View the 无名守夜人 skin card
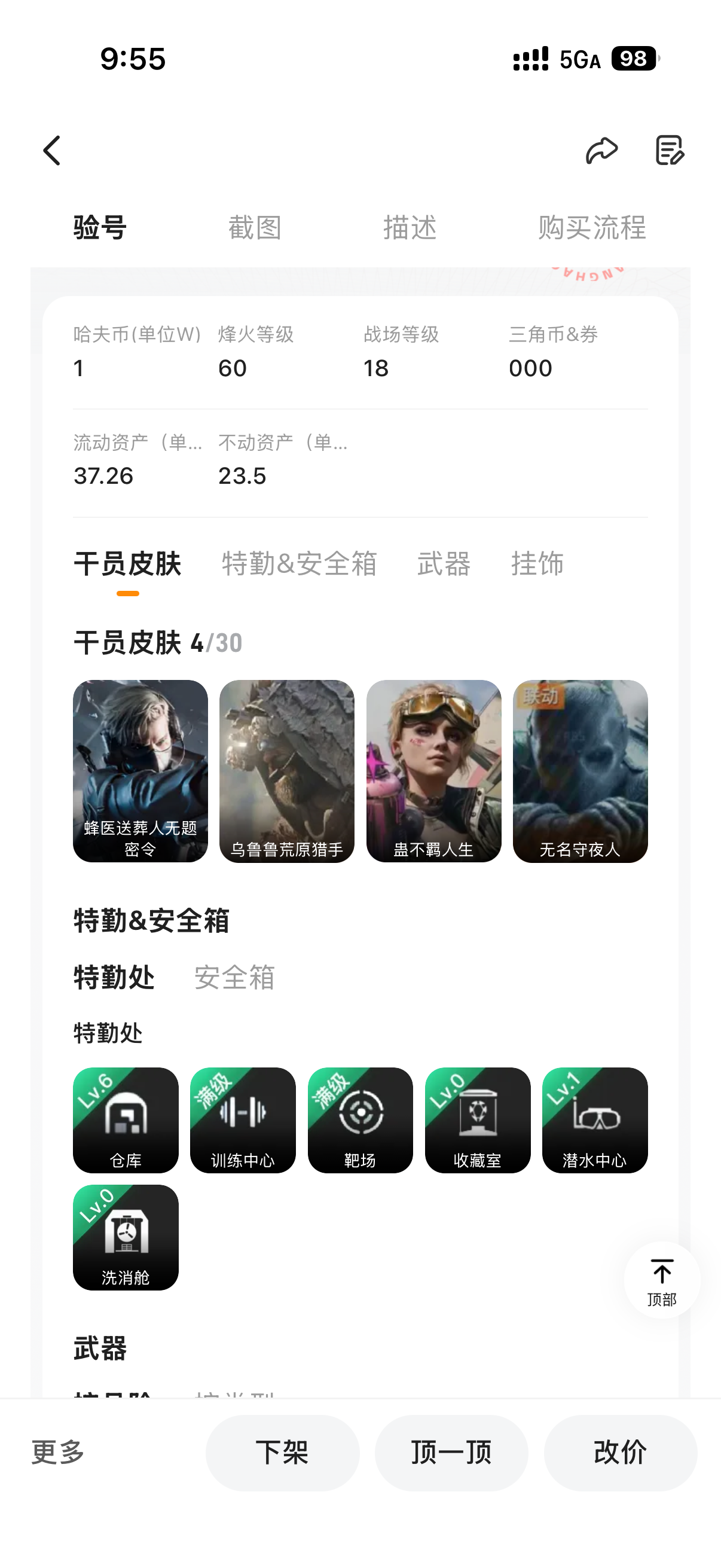Viewport: 721px width, 1568px height. (581, 771)
